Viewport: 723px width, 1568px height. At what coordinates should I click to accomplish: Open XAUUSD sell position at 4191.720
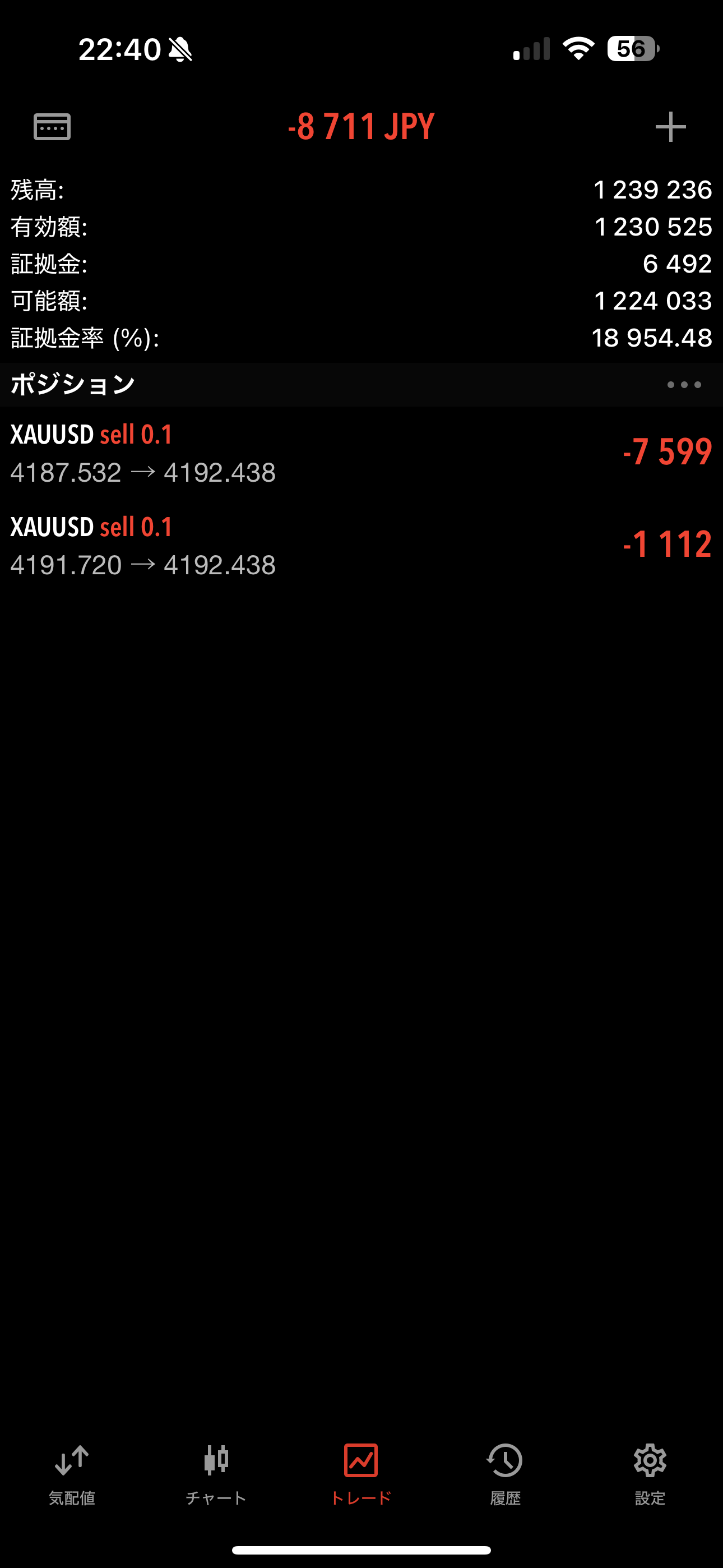(361, 546)
